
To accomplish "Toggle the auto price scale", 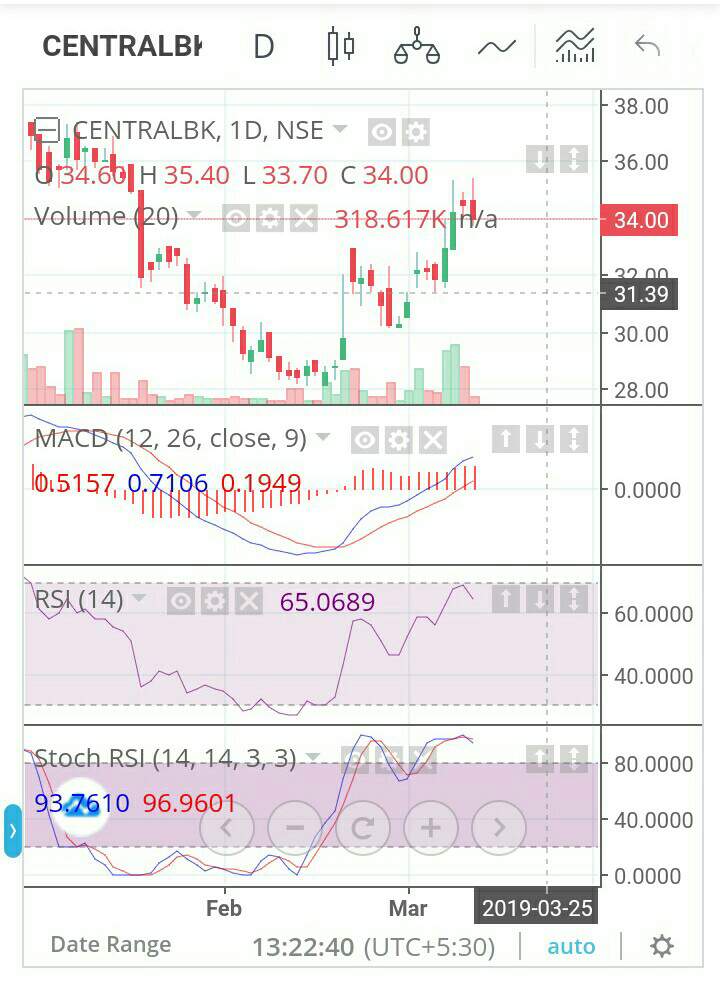I will coord(571,946).
